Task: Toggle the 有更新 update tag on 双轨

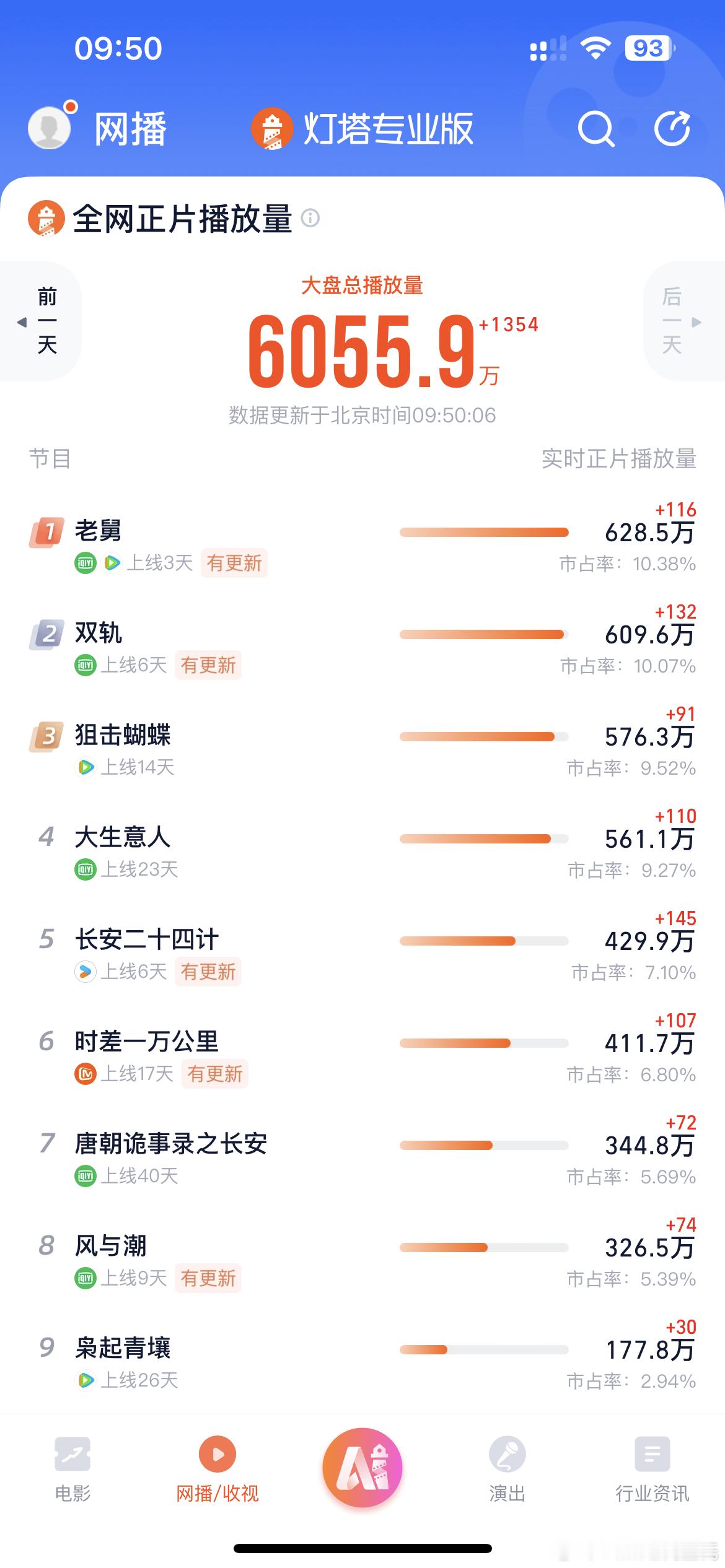Action: coord(208,665)
